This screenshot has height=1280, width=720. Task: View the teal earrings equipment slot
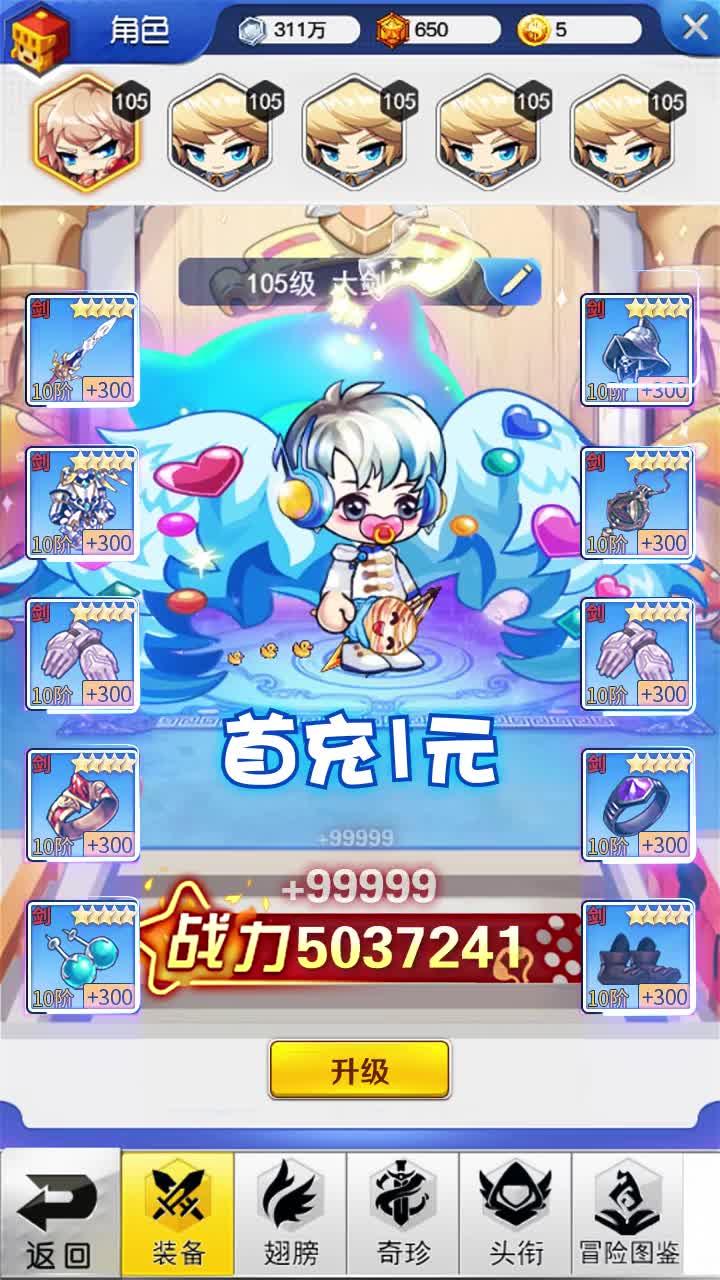coord(82,957)
